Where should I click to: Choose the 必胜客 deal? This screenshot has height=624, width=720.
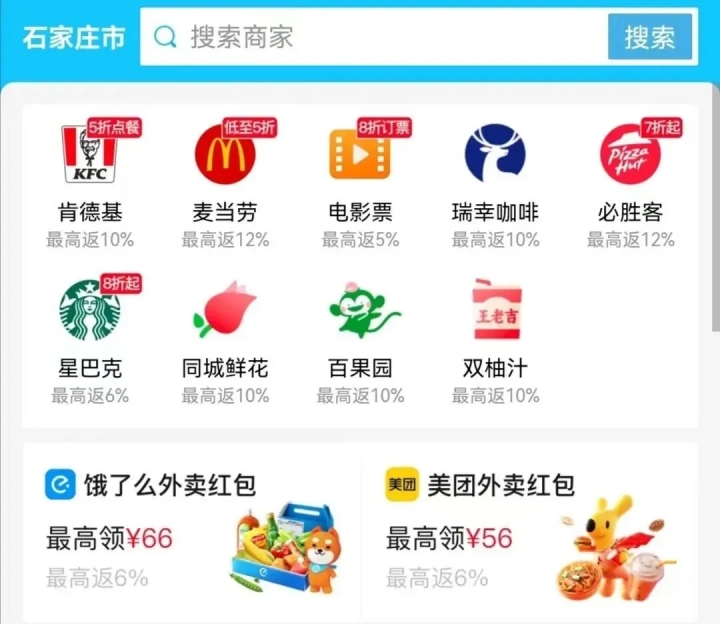tap(630, 180)
